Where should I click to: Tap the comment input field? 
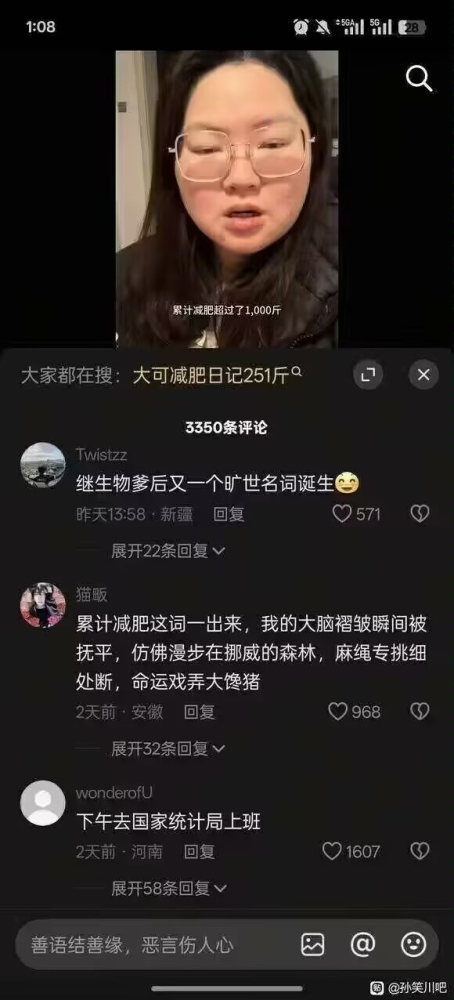coord(153,945)
